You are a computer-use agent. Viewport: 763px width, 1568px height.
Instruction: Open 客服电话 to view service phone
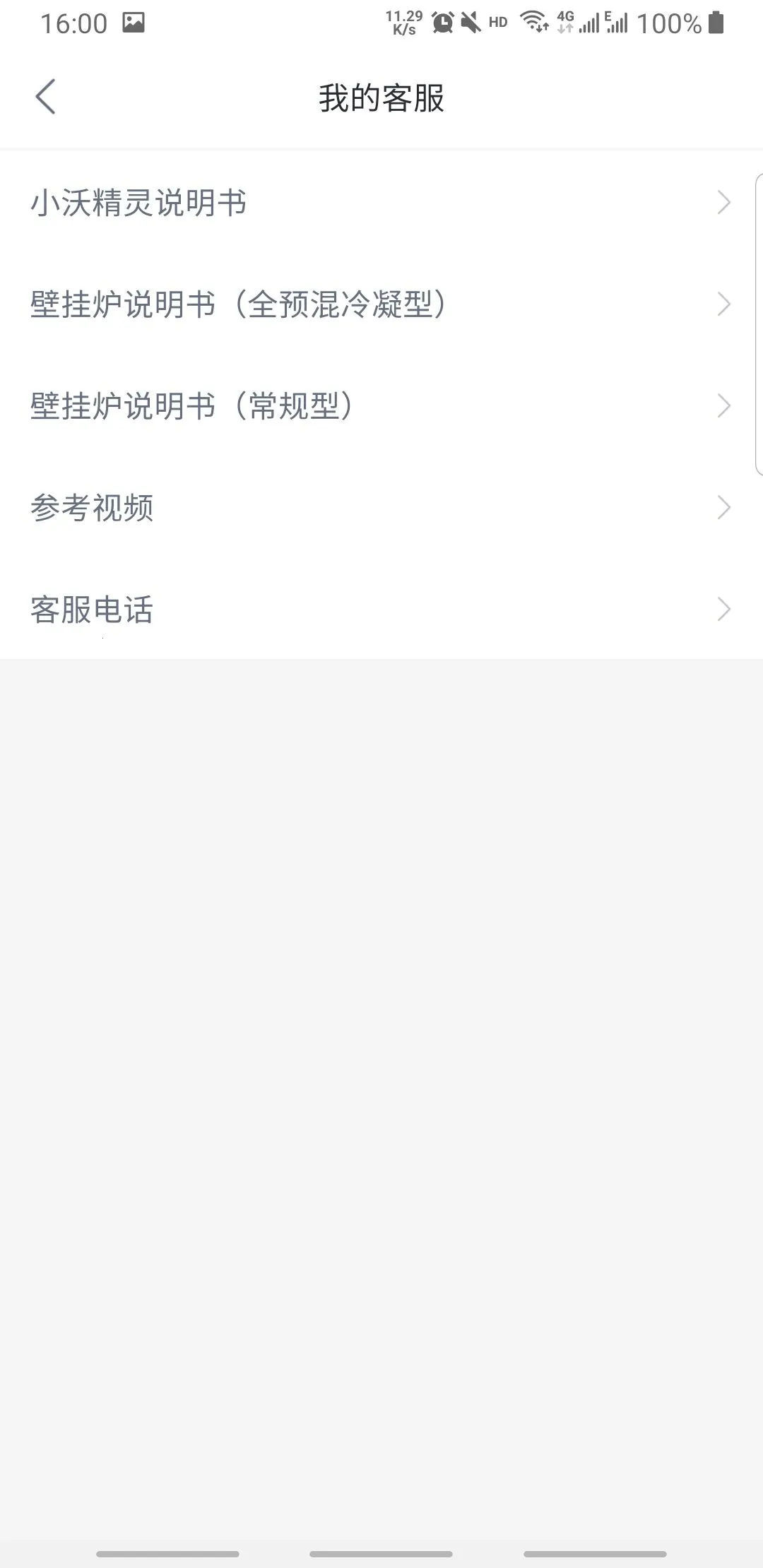tap(93, 610)
